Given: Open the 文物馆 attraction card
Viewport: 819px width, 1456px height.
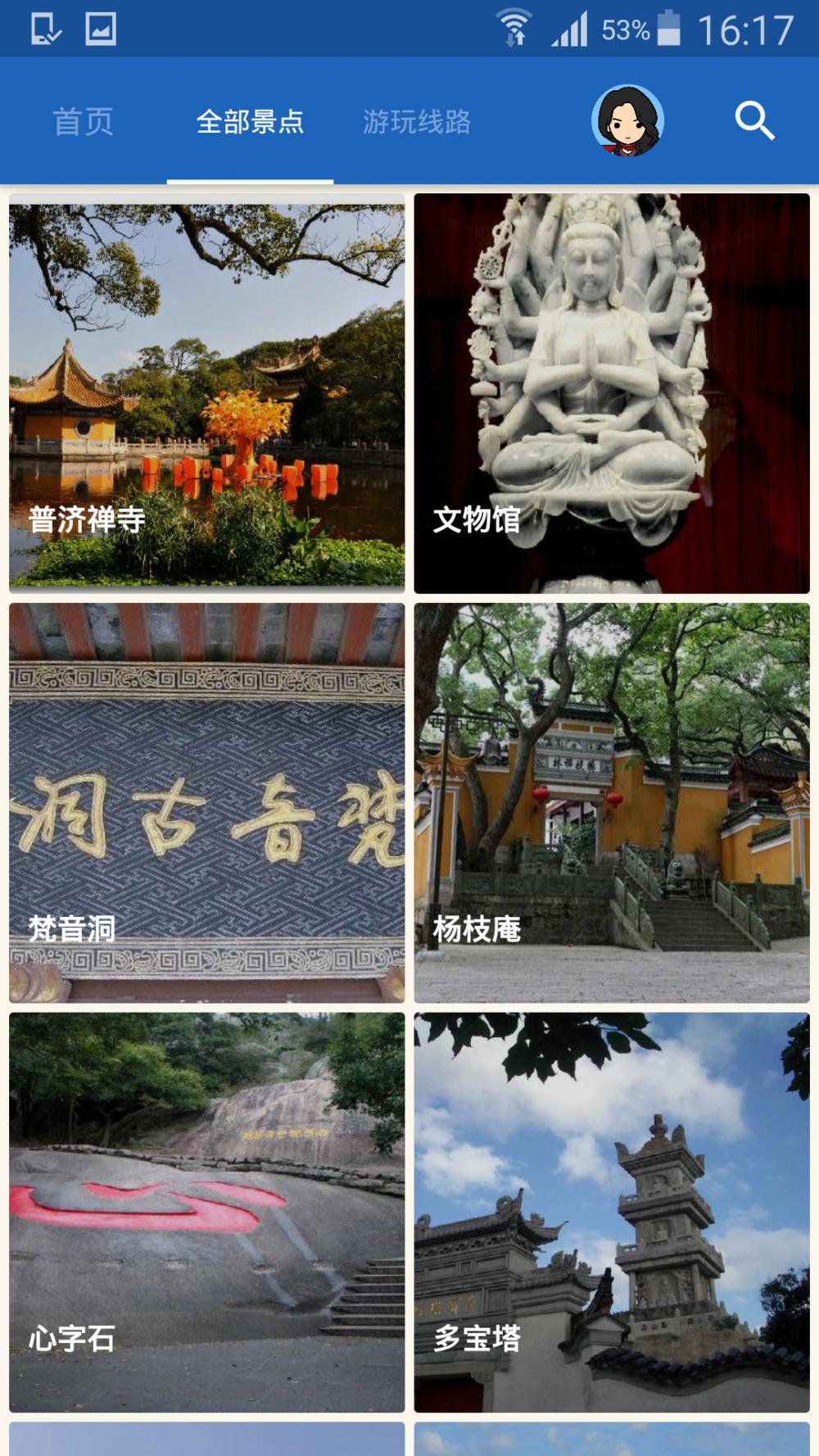Looking at the screenshot, I should [x=611, y=393].
